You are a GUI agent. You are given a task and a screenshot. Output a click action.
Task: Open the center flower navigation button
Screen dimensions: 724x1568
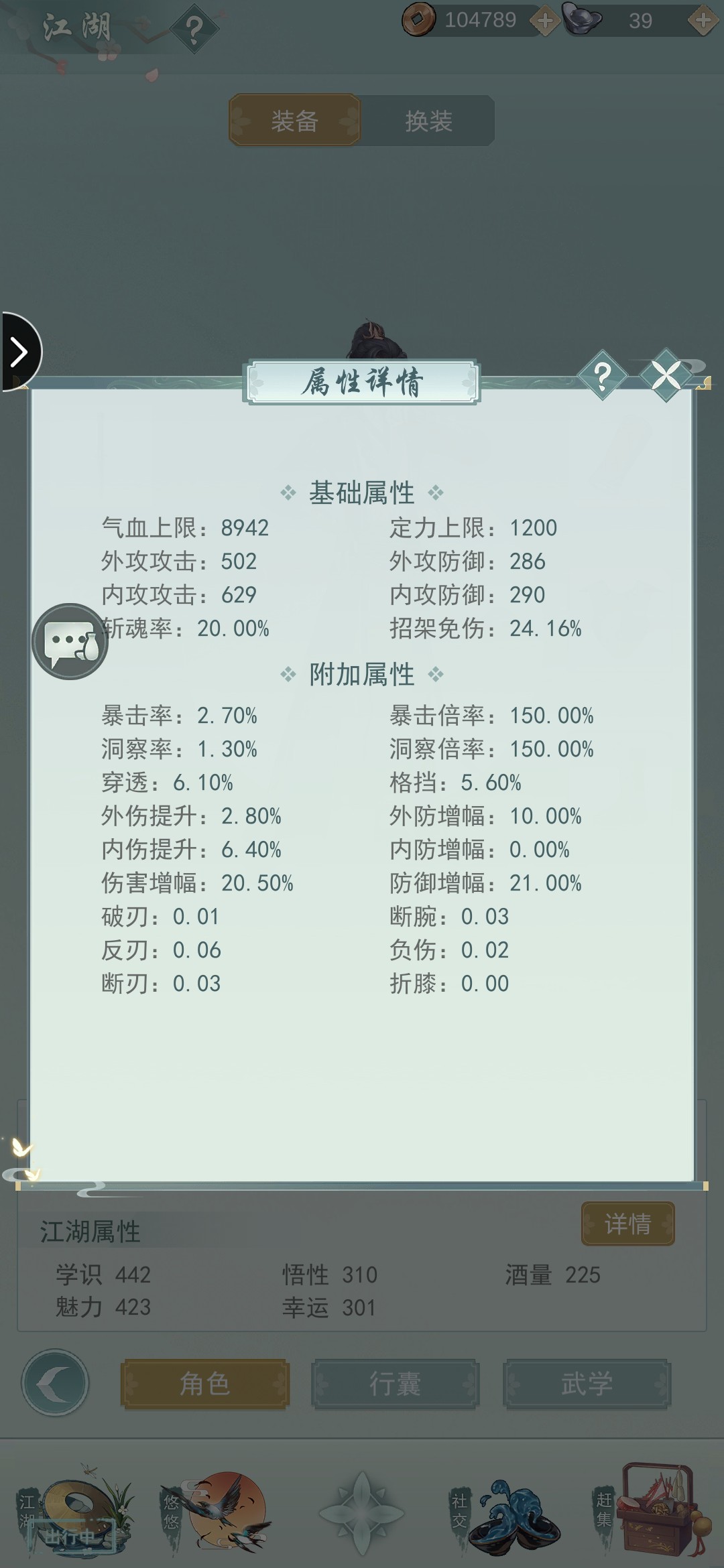point(362,1513)
